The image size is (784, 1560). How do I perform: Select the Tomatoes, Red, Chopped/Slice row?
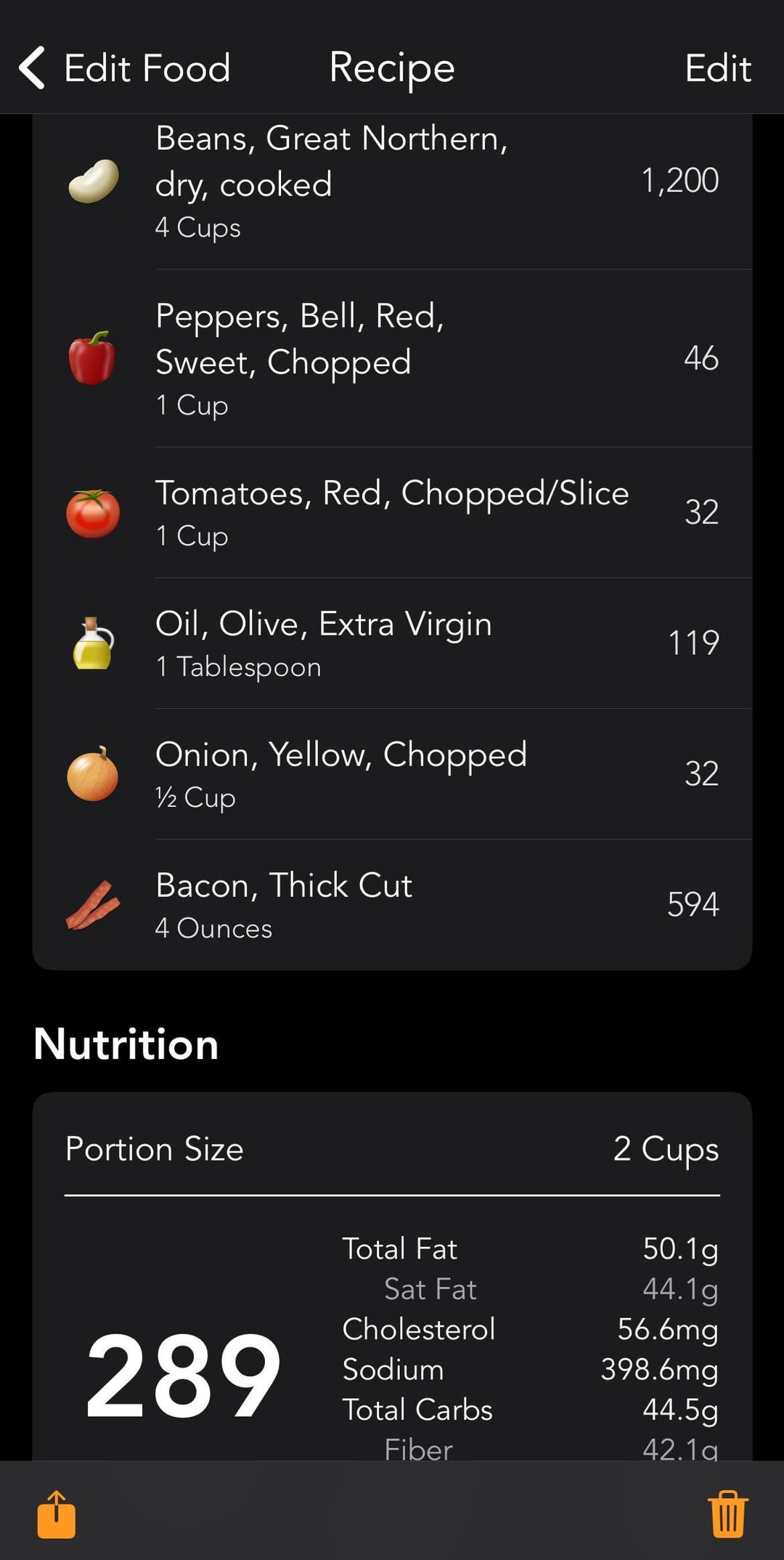tap(392, 513)
